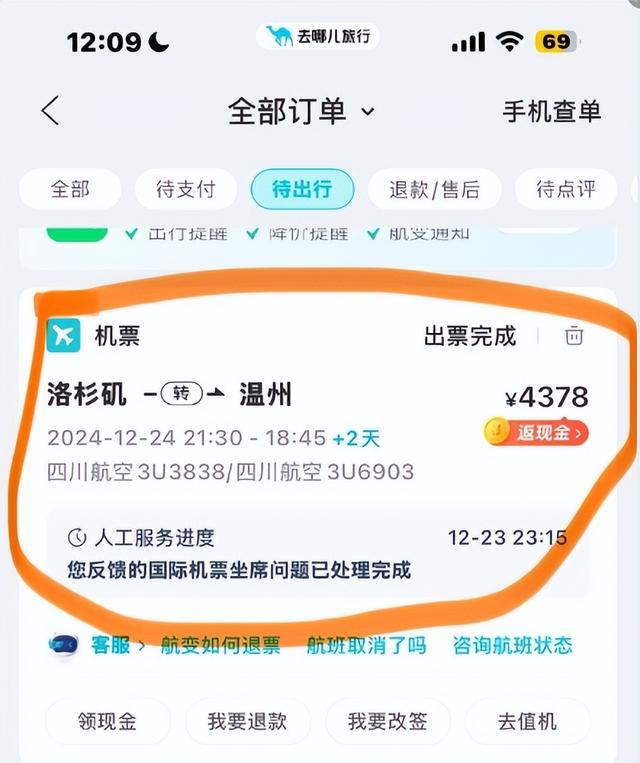Screen dimensions: 640x763
Task: Change the ticket with 我要改签
Action: pos(387,721)
